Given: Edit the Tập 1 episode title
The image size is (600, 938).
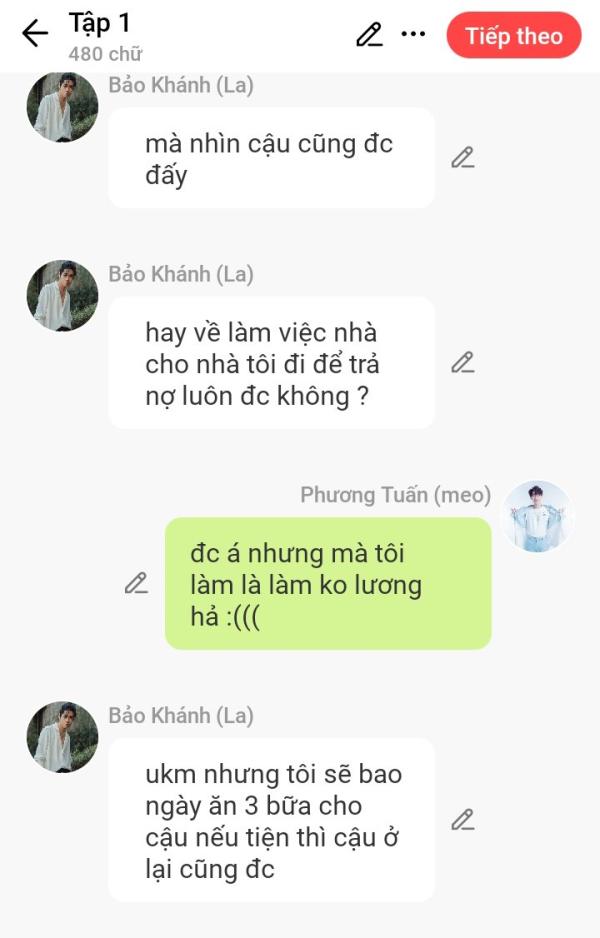Looking at the screenshot, I should 369,35.
